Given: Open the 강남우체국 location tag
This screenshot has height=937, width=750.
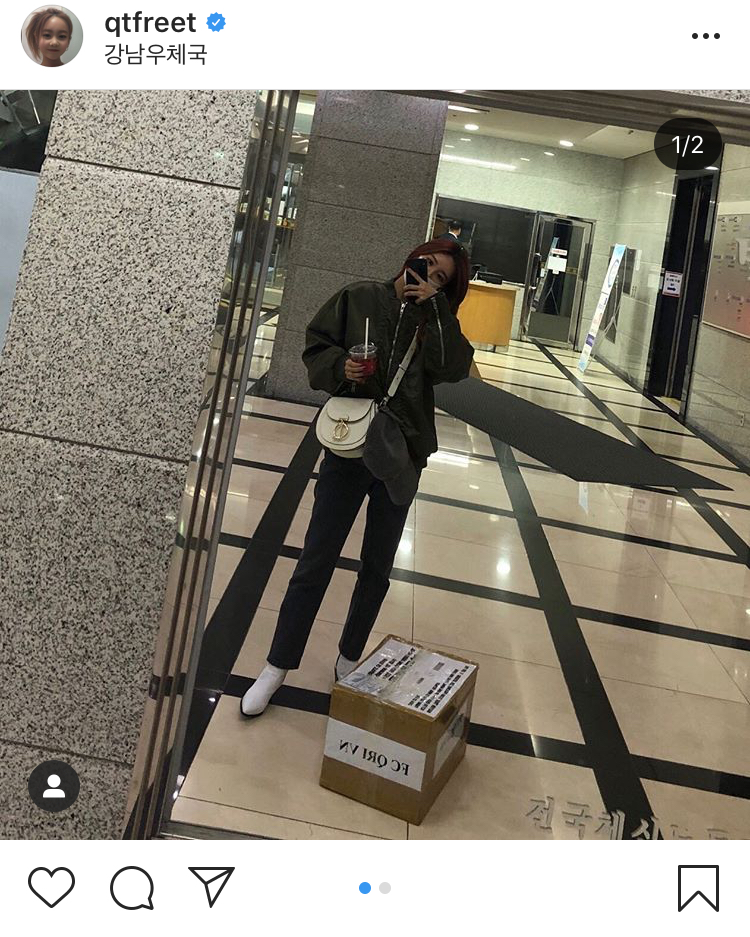Looking at the screenshot, I should [x=155, y=54].
